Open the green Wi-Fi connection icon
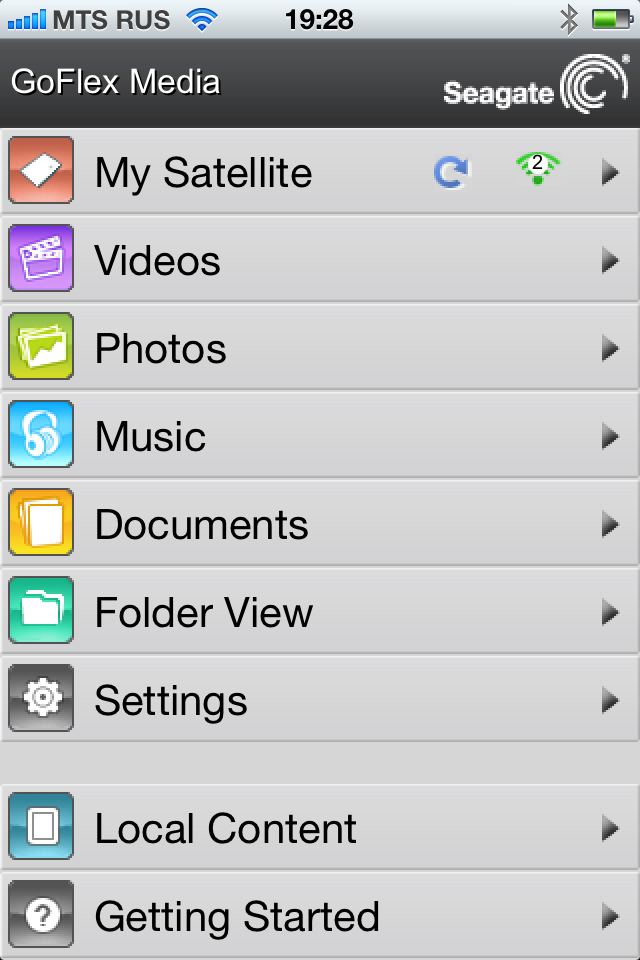 coord(537,168)
